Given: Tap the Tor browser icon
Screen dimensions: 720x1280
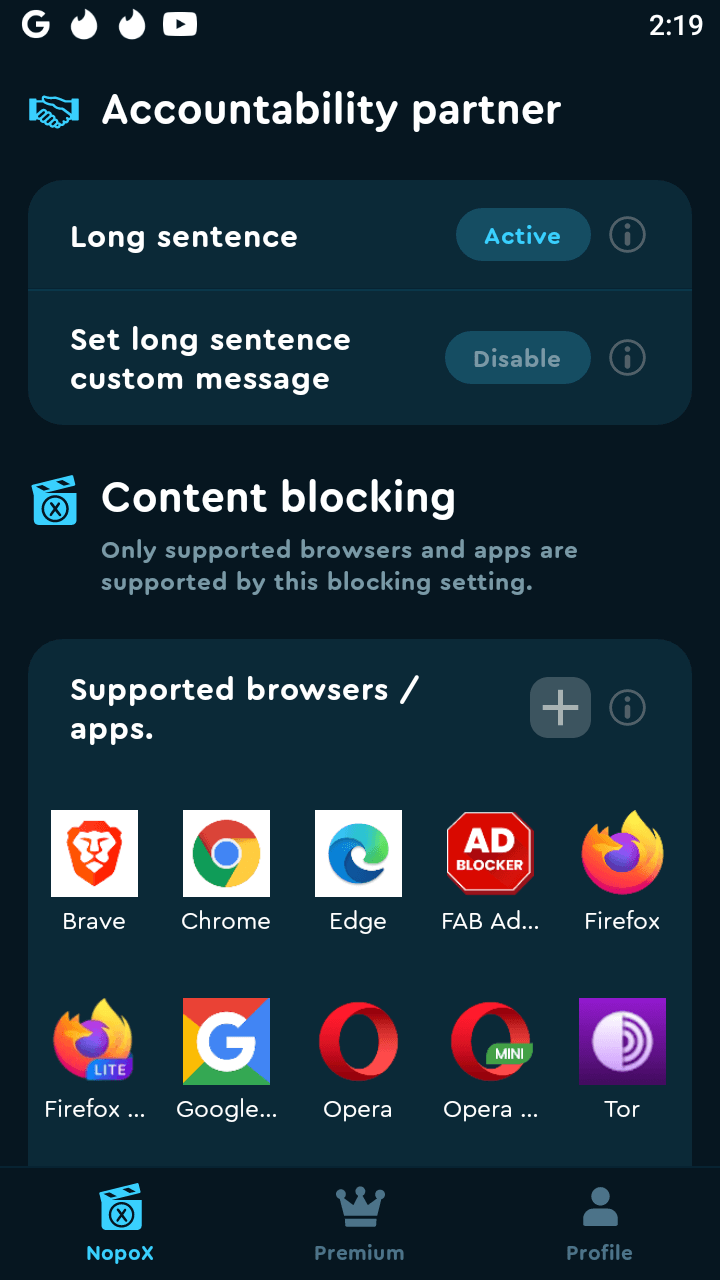Looking at the screenshot, I should click(x=622, y=1041).
